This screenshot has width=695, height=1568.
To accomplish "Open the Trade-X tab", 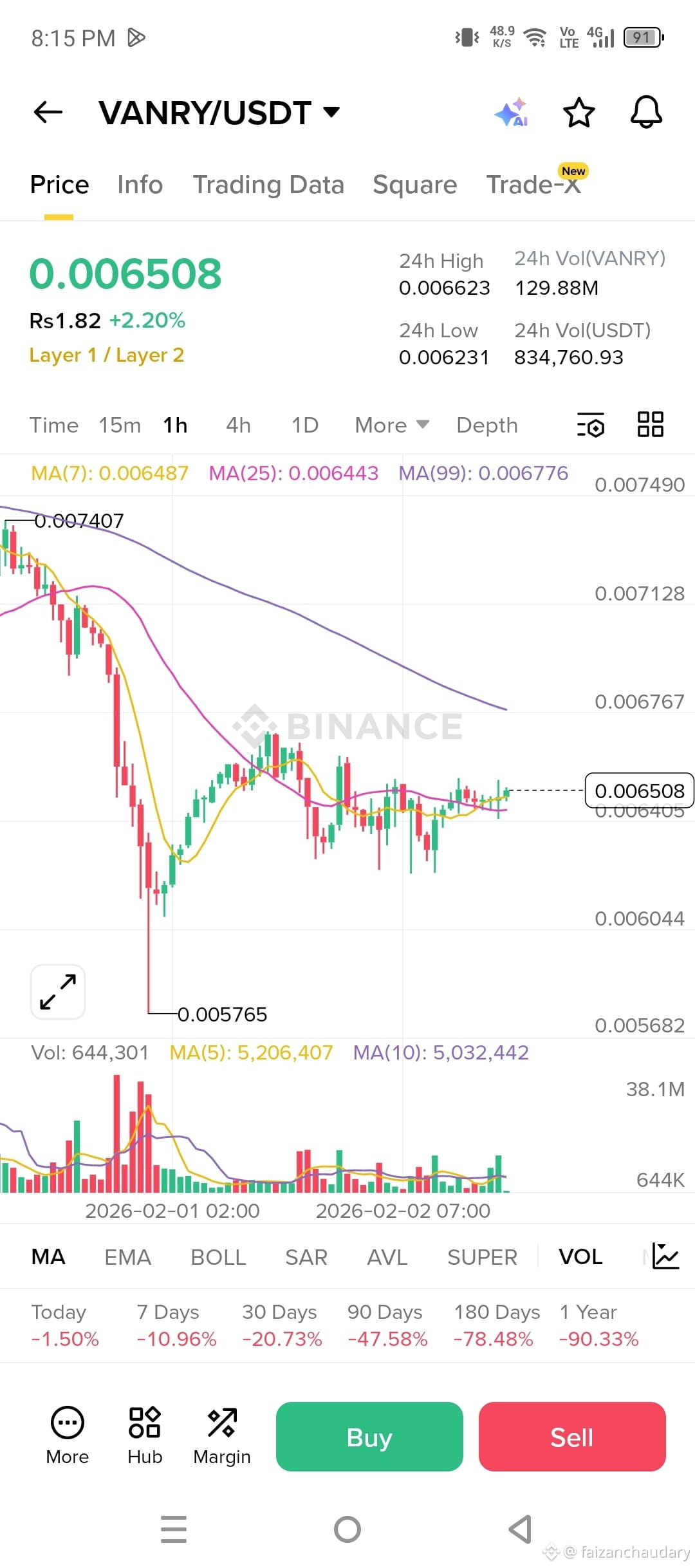I will [533, 185].
